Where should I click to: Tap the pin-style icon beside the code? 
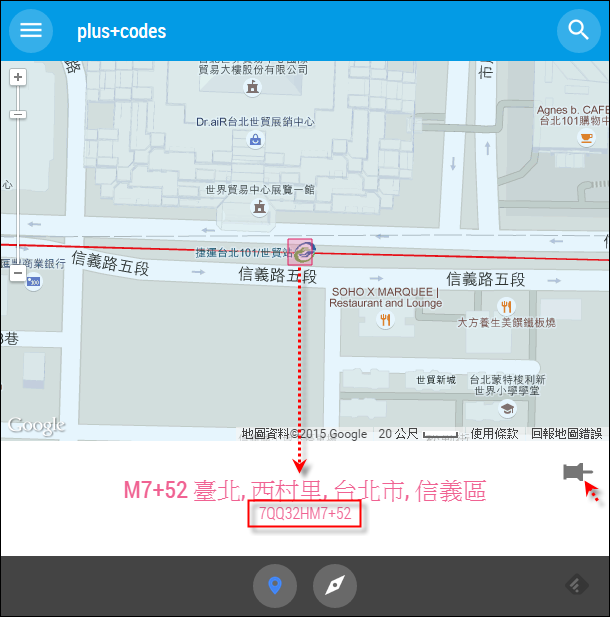(575, 472)
